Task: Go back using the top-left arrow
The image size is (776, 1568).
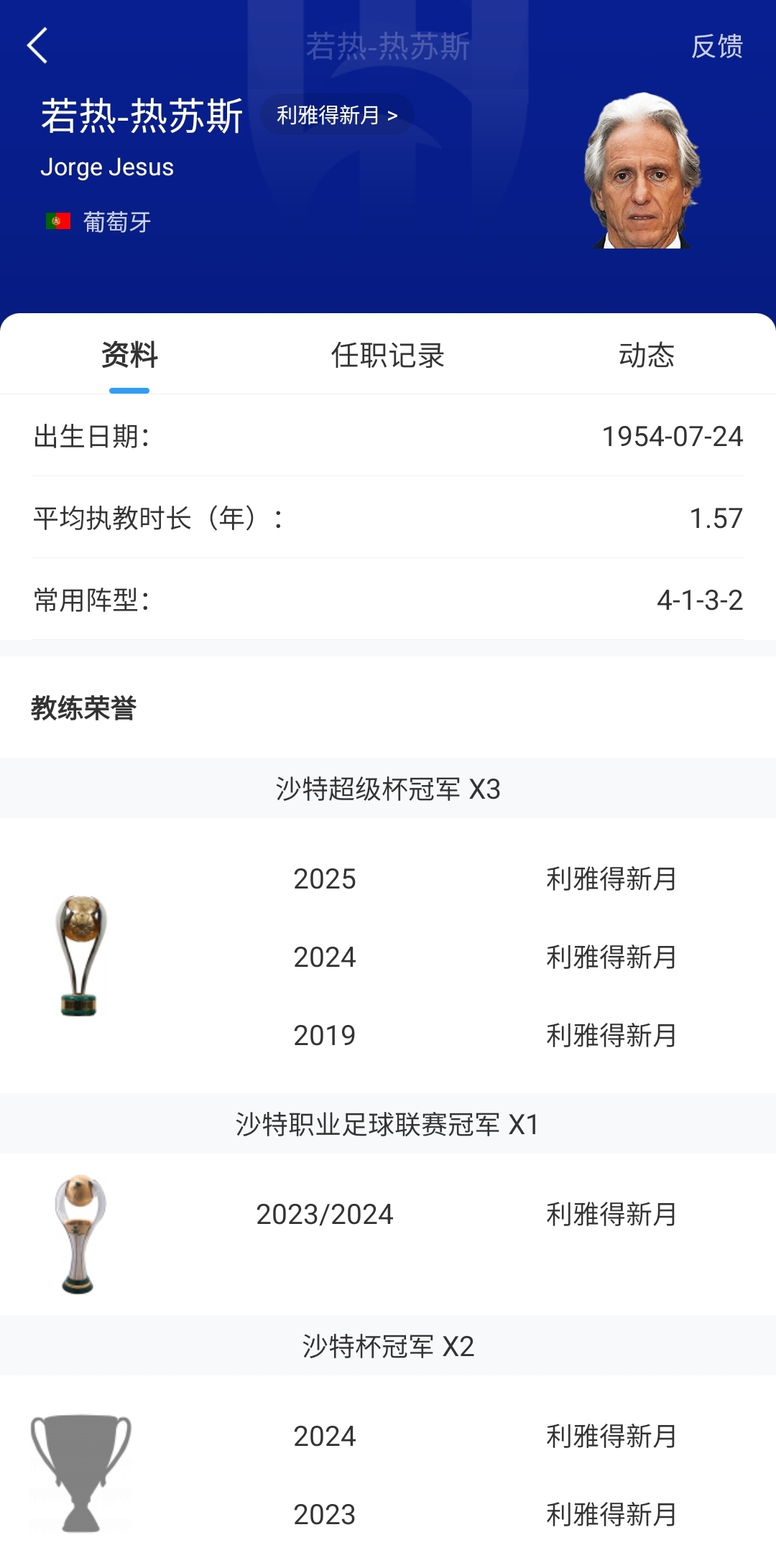Action: pyautogui.click(x=37, y=46)
